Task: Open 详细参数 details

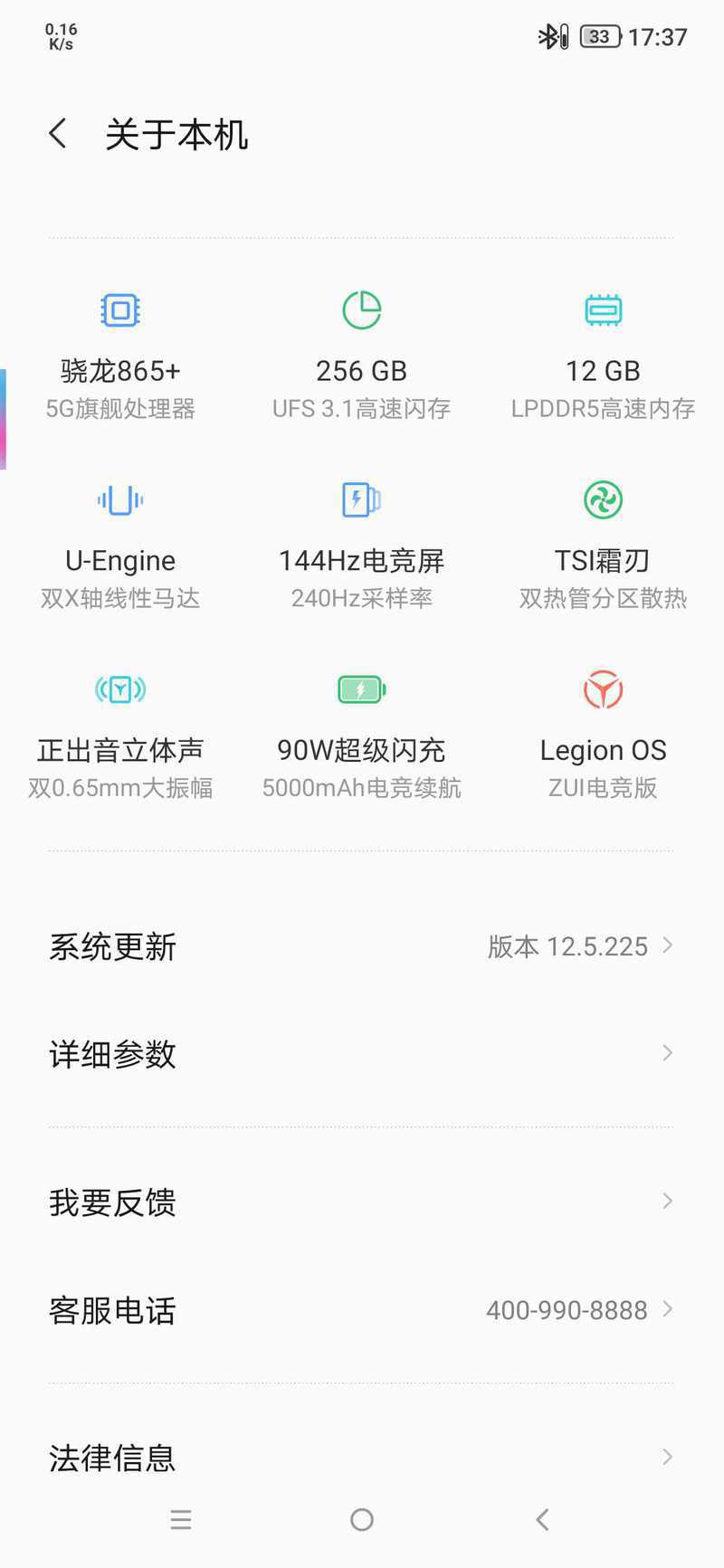Action: pos(362,1054)
